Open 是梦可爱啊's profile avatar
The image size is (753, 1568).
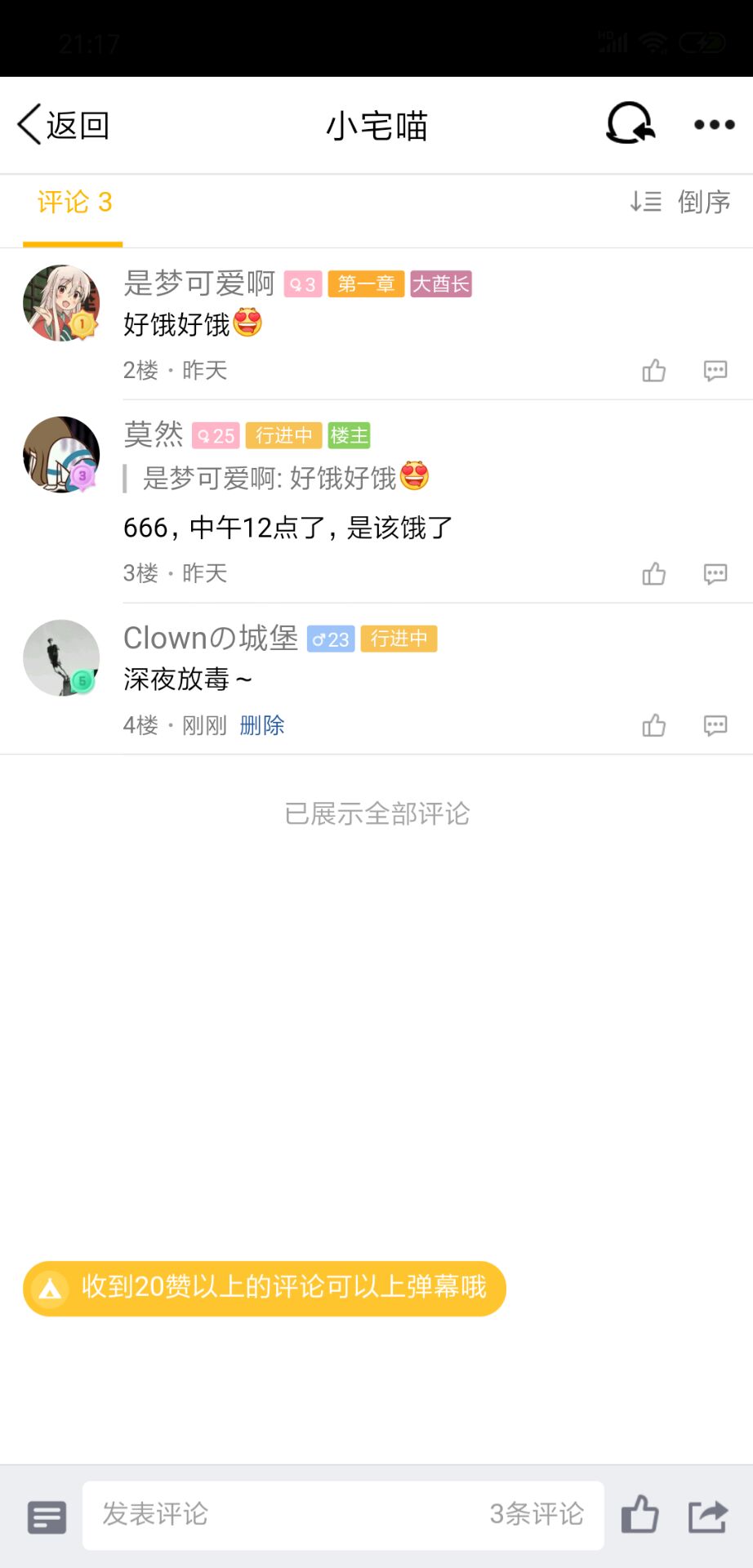click(61, 302)
